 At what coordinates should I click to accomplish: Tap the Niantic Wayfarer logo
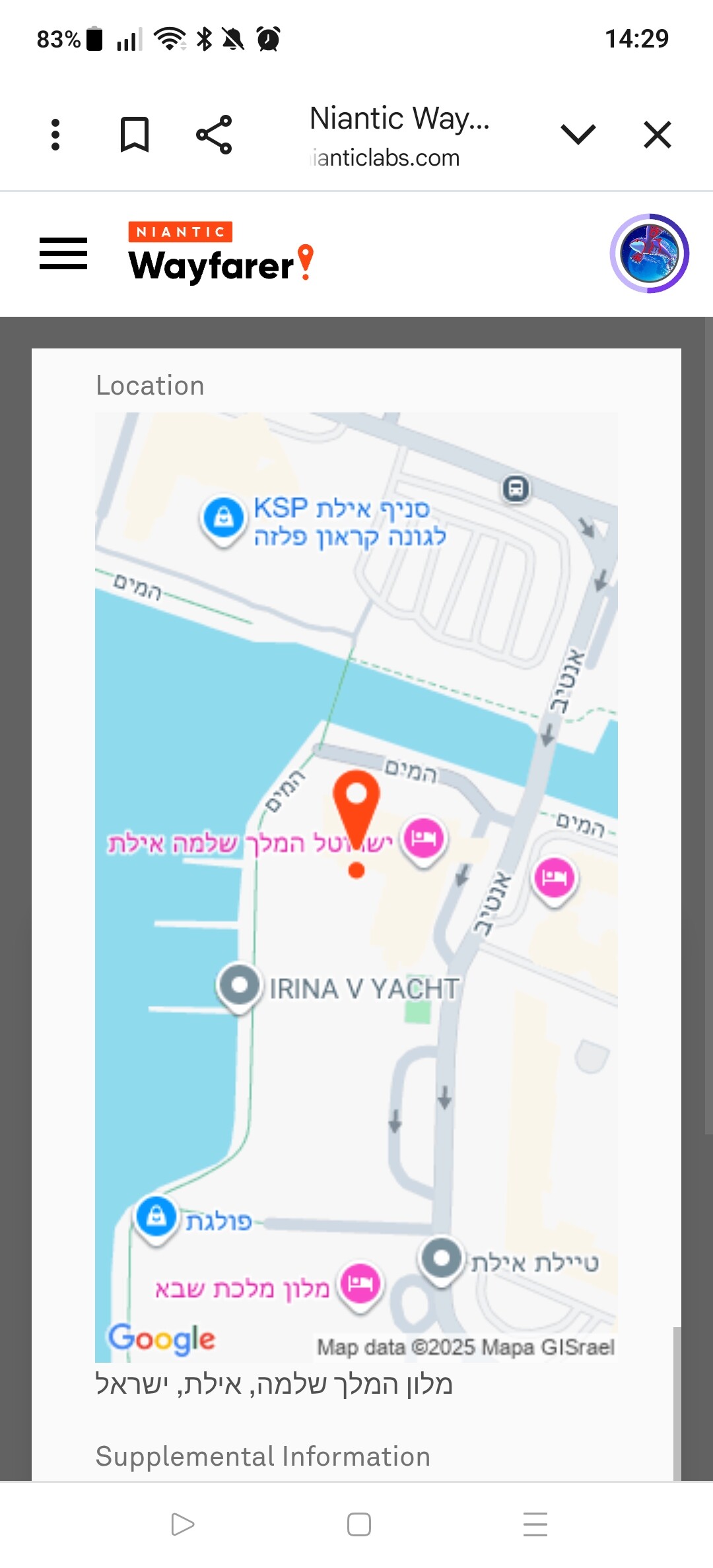(221, 253)
